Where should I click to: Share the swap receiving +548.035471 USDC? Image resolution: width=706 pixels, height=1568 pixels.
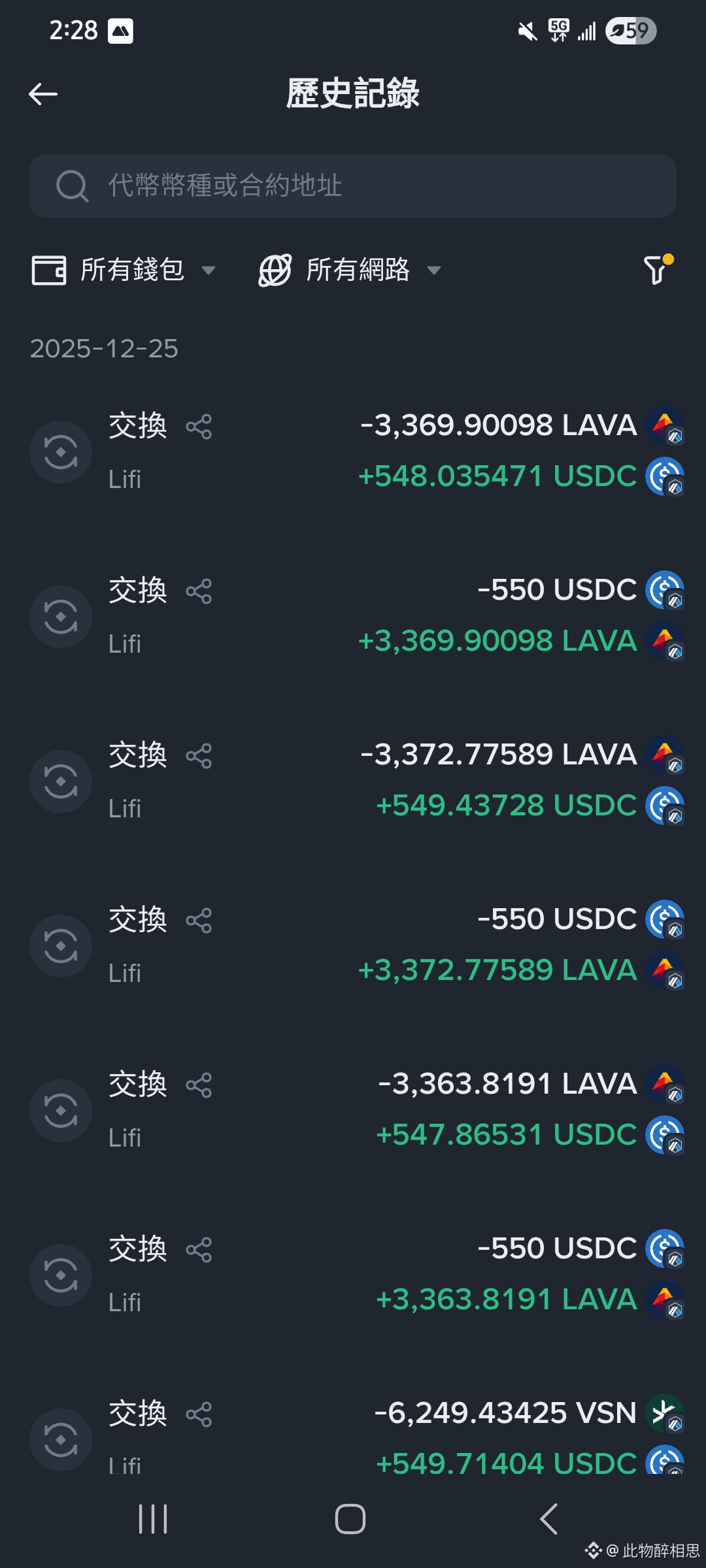coord(199,427)
